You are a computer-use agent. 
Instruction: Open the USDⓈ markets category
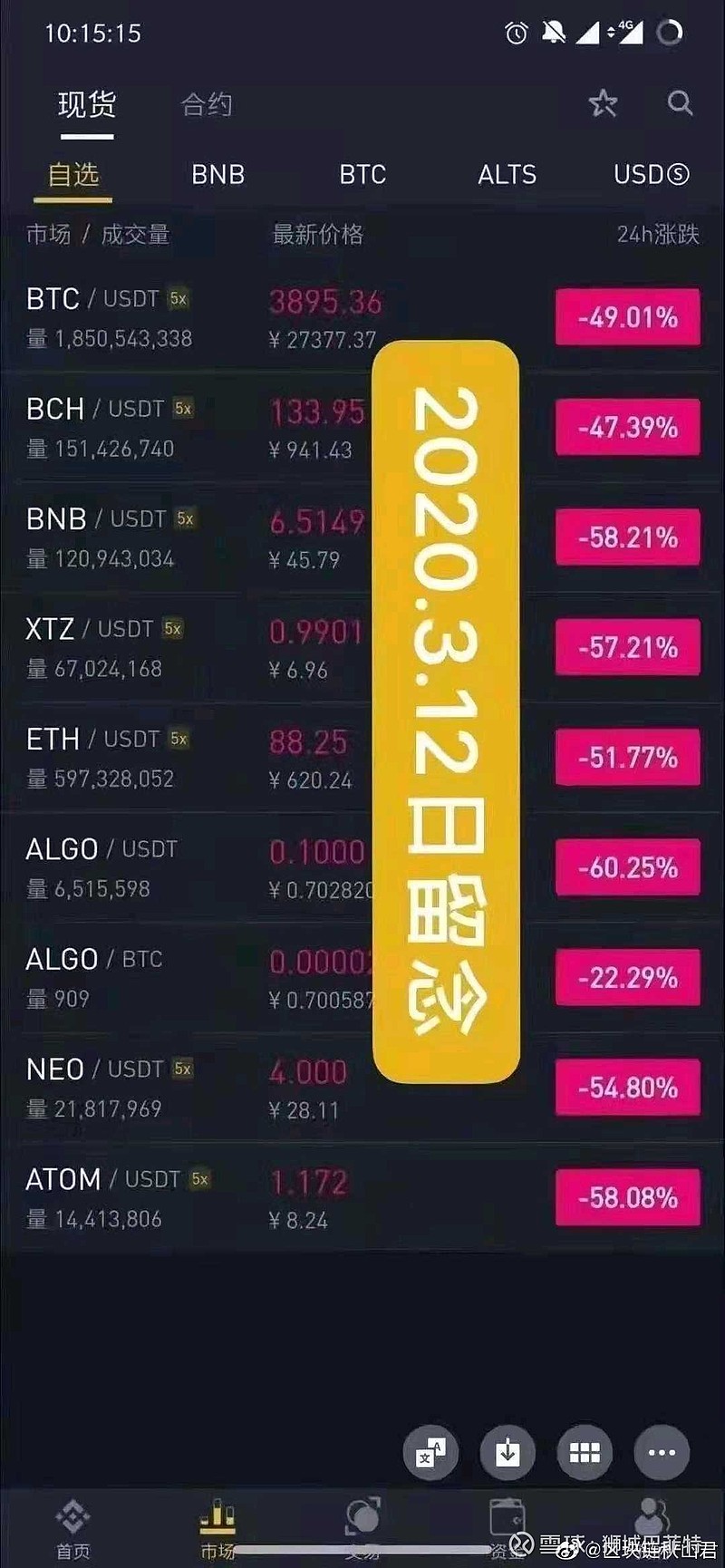point(651,175)
